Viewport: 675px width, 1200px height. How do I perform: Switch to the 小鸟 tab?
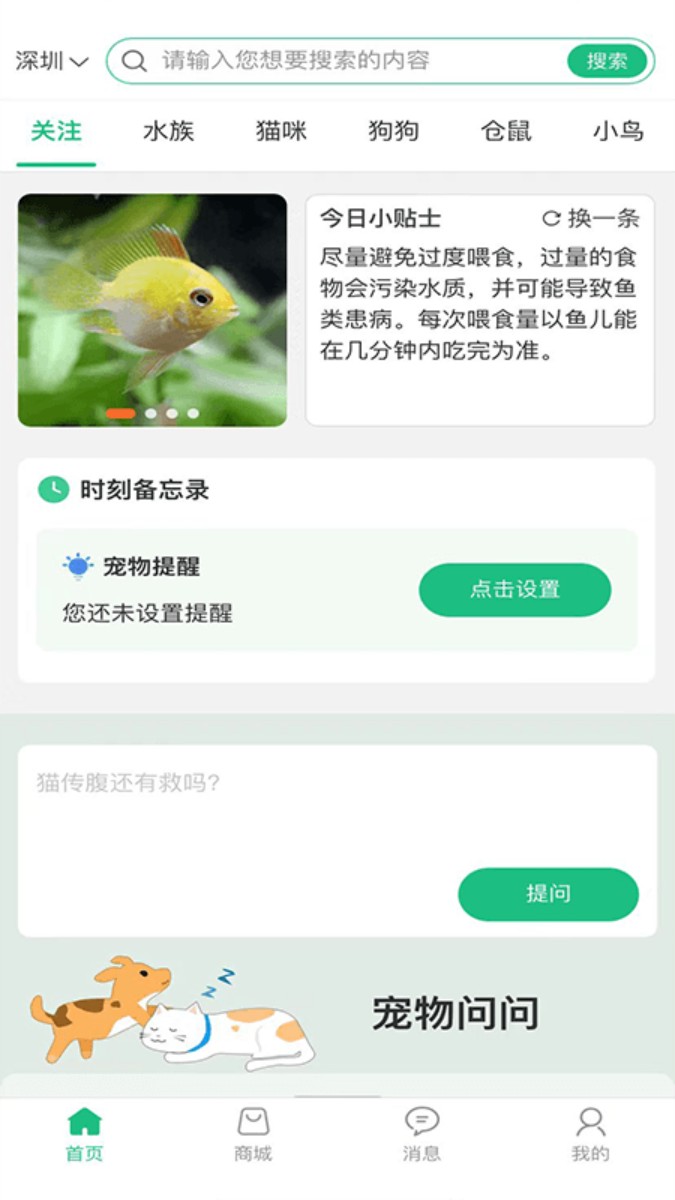618,131
